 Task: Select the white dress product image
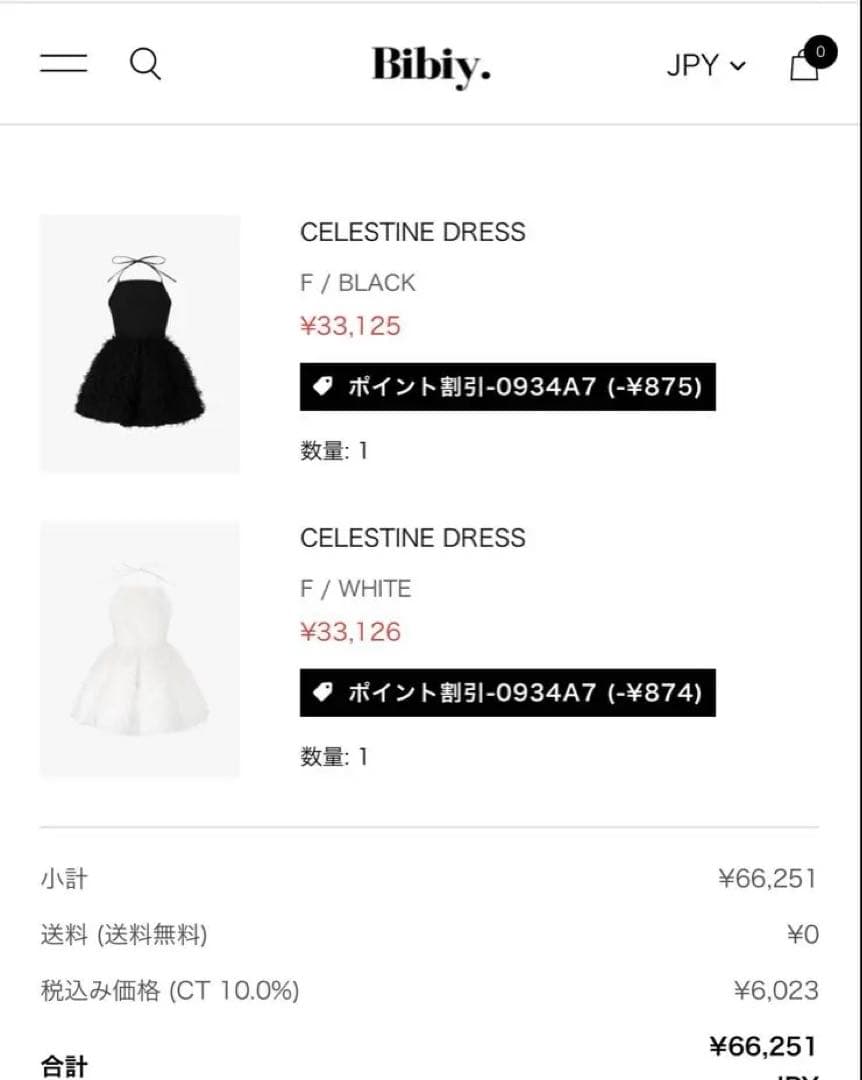click(139, 650)
